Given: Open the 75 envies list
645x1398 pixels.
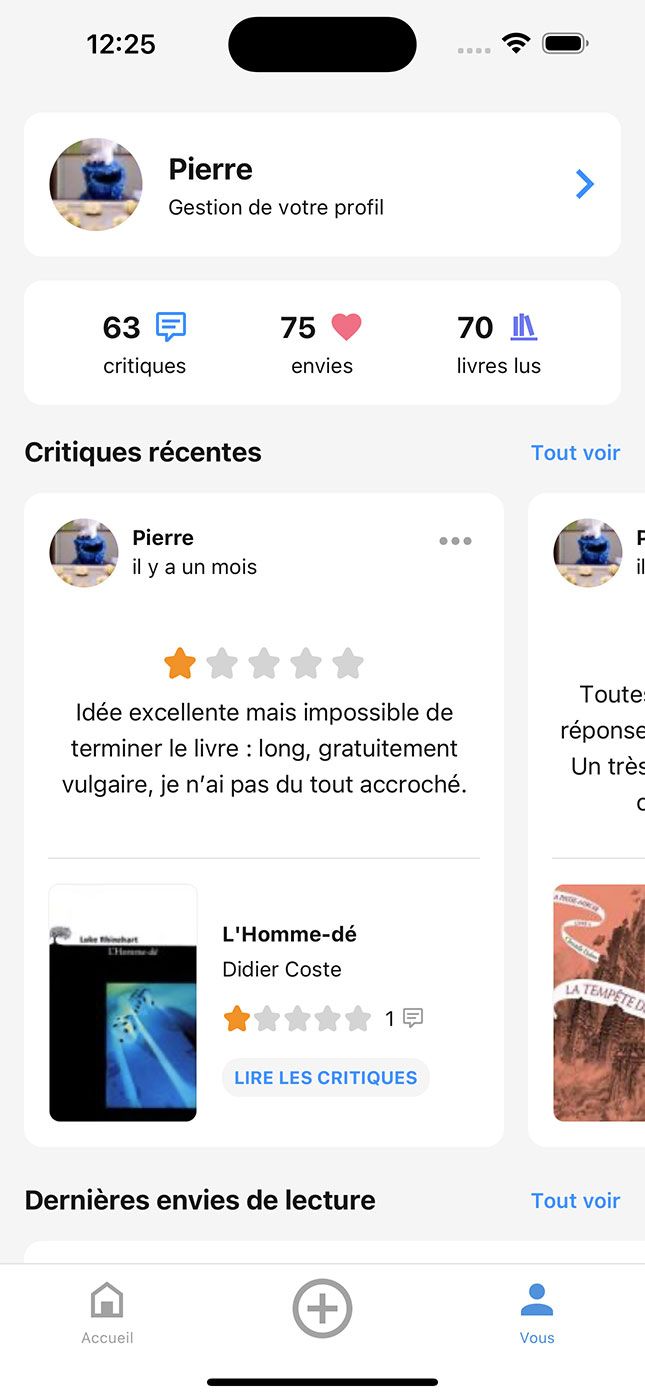Looking at the screenshot, I should [321, 342].
